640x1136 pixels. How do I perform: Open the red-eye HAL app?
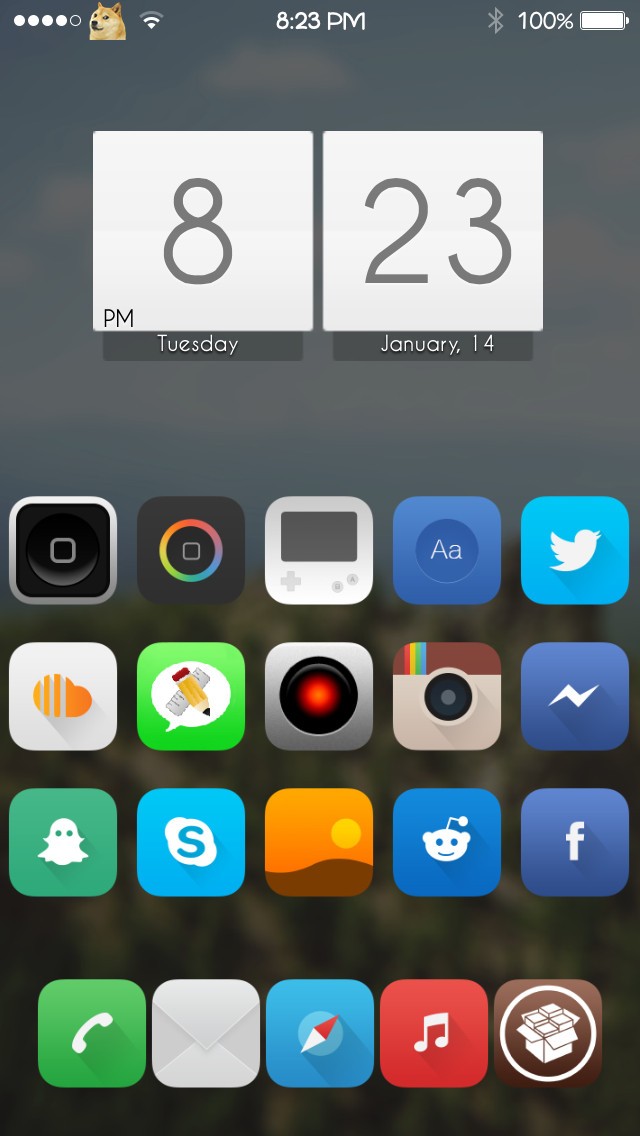[319, 696]
